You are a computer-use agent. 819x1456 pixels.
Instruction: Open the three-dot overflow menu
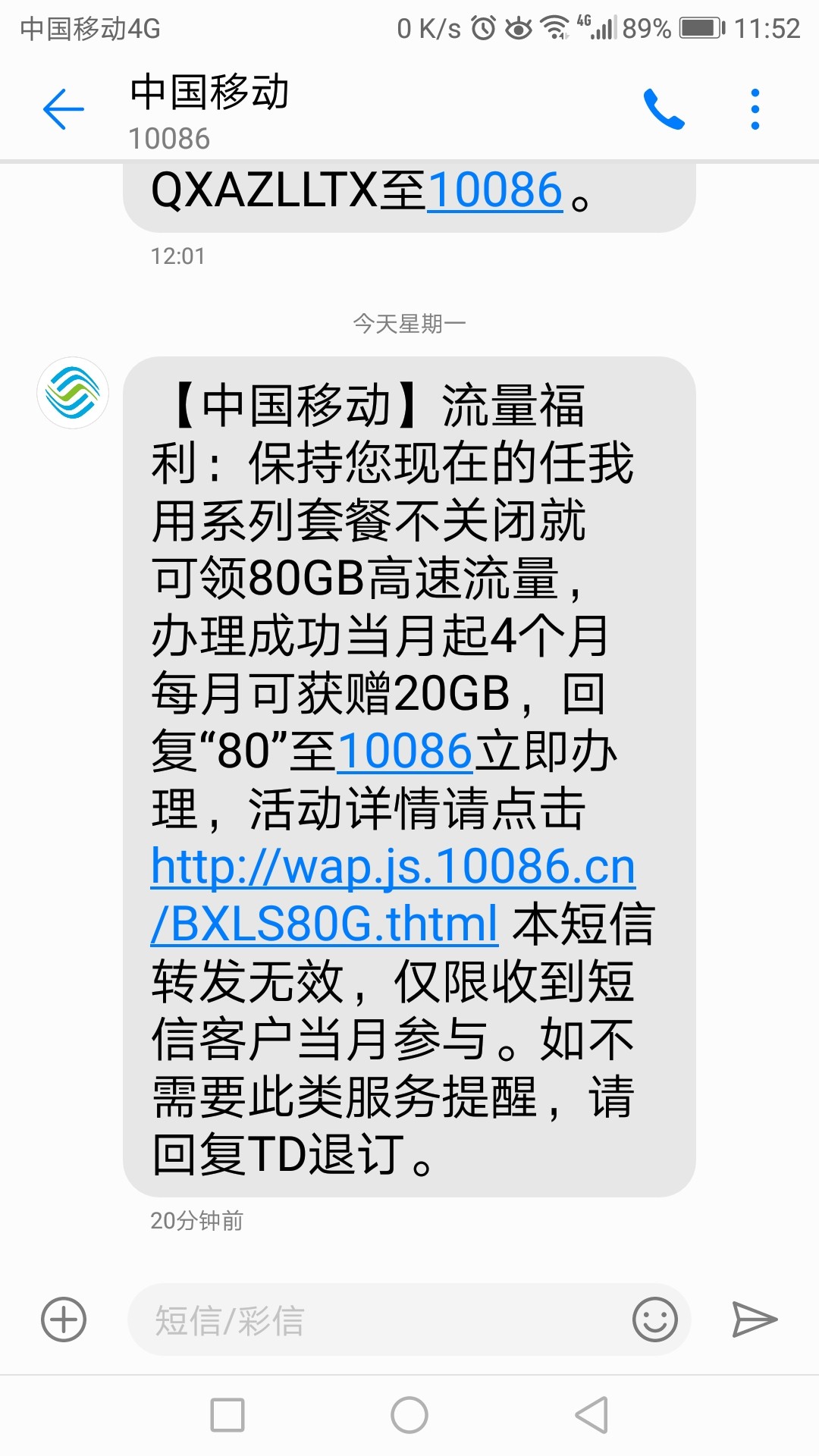755,109
